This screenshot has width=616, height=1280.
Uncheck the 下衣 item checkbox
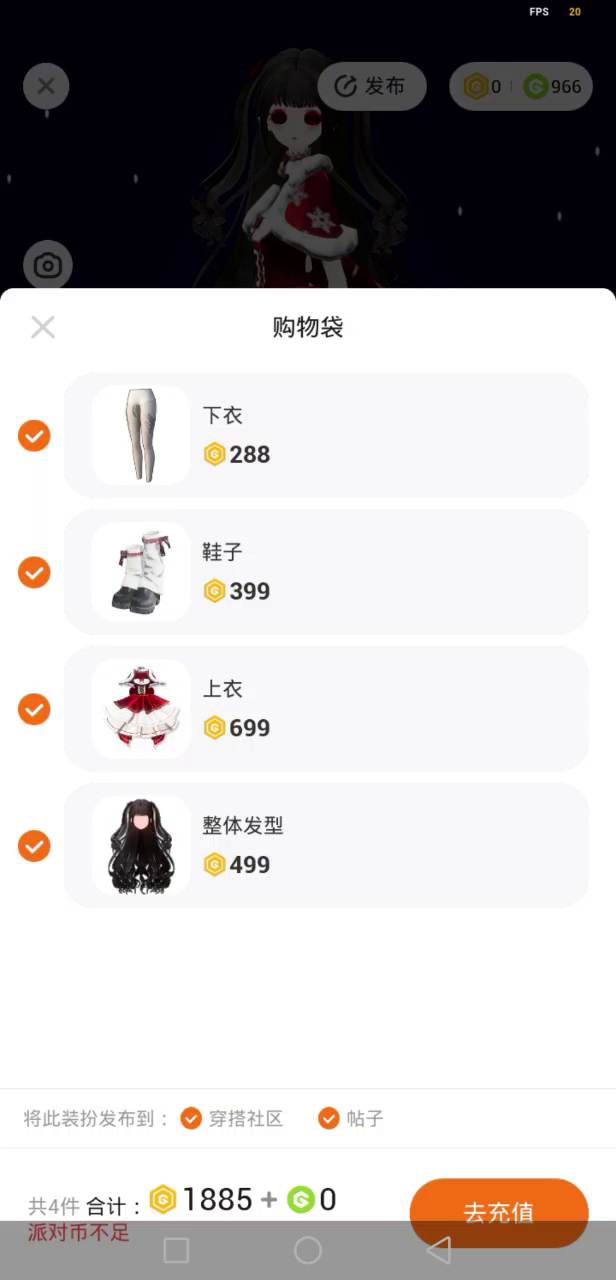pos(34,436)
